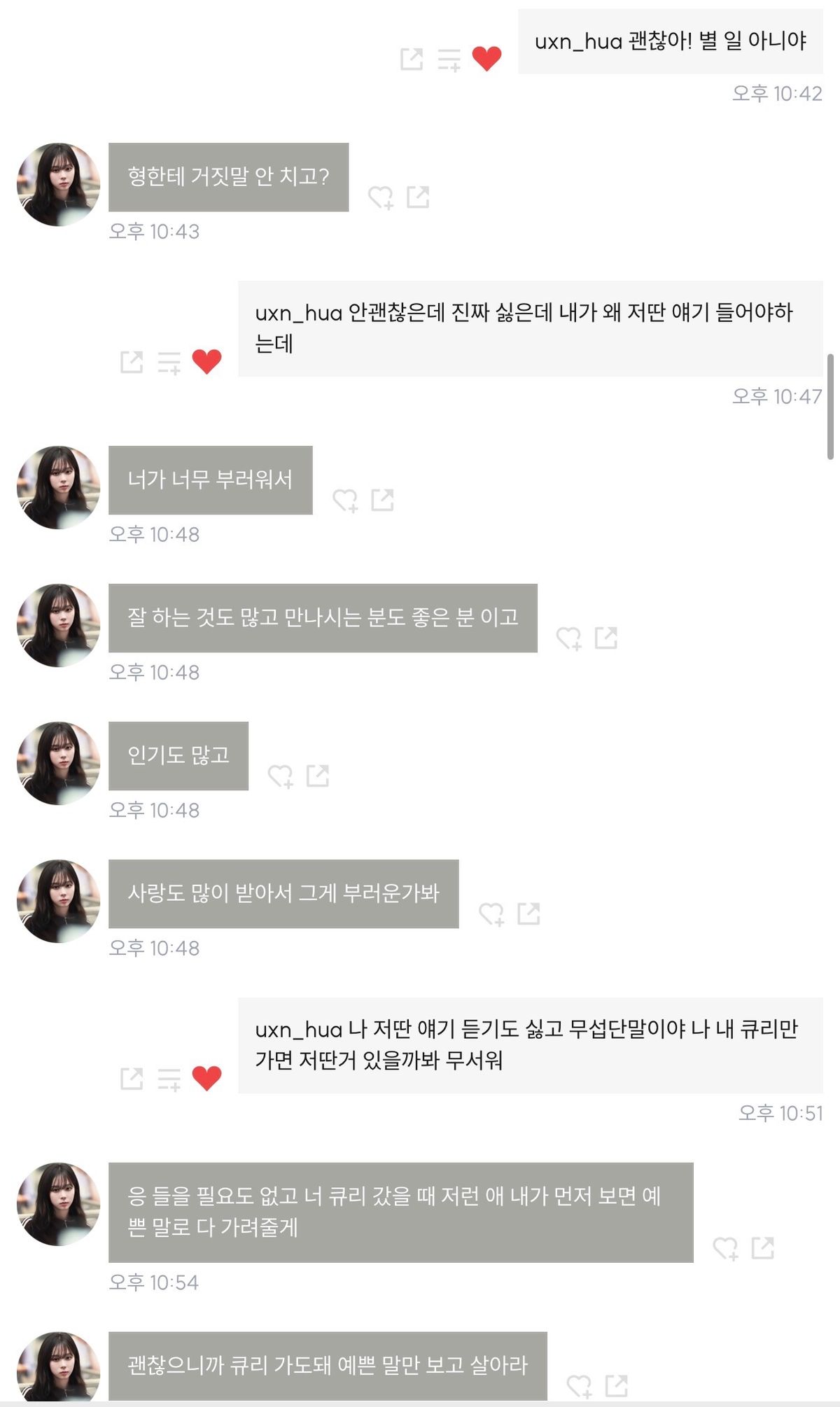Share the '무섭단말이야' reply
The height and width of the screenshot is (1407, 840).
[132, 1079]
